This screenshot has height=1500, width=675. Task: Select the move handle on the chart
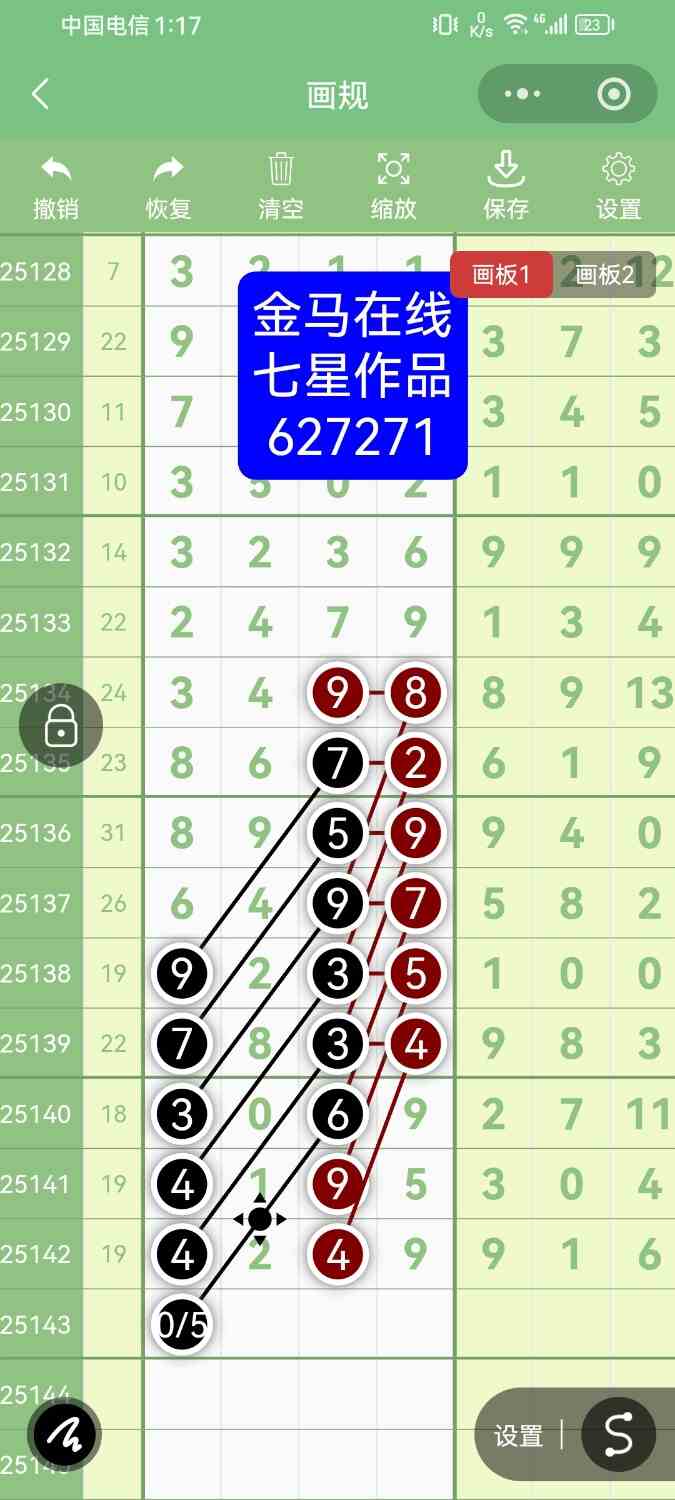coord(260,1219)
